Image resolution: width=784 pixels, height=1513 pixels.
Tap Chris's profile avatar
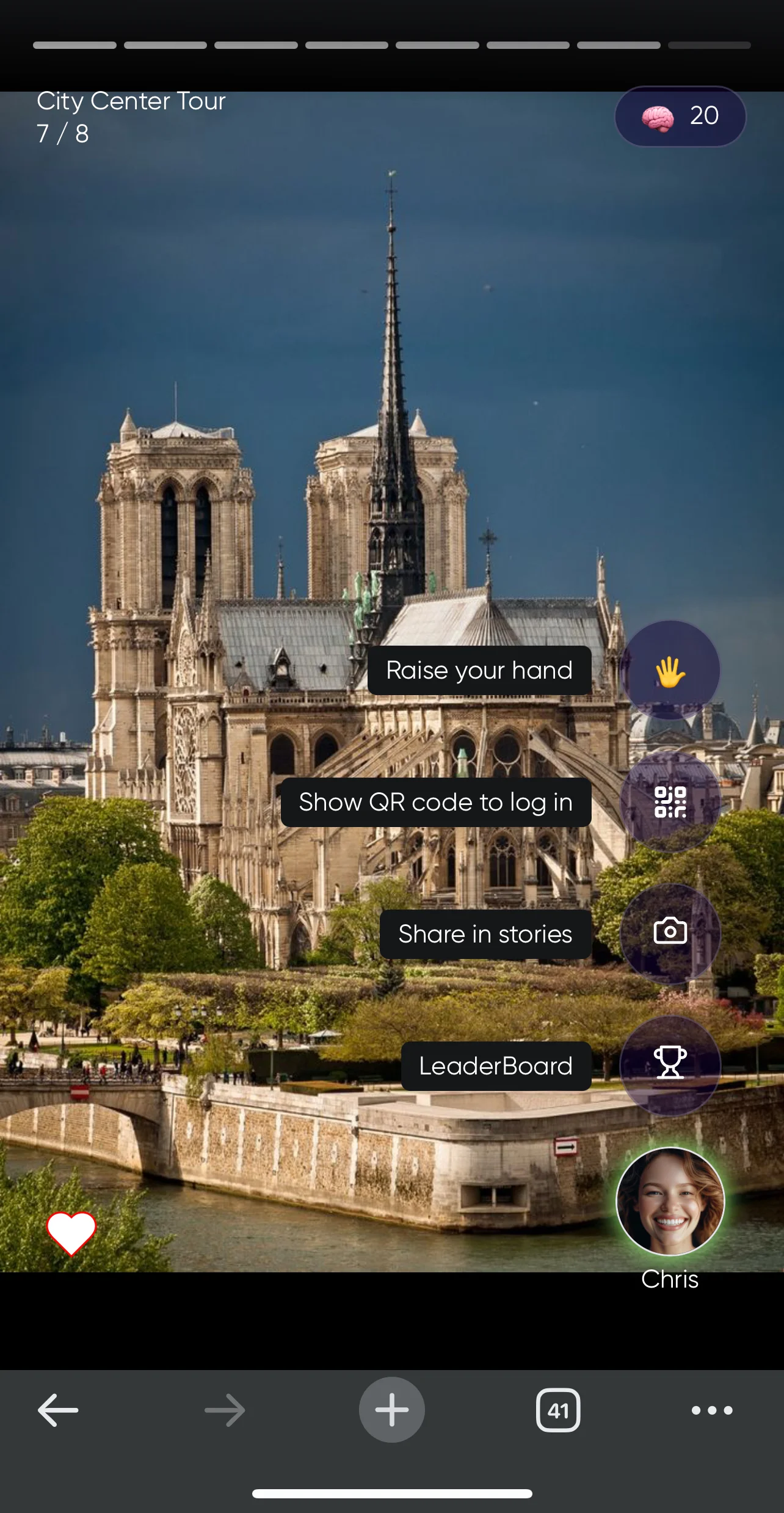click(670, 1201)
